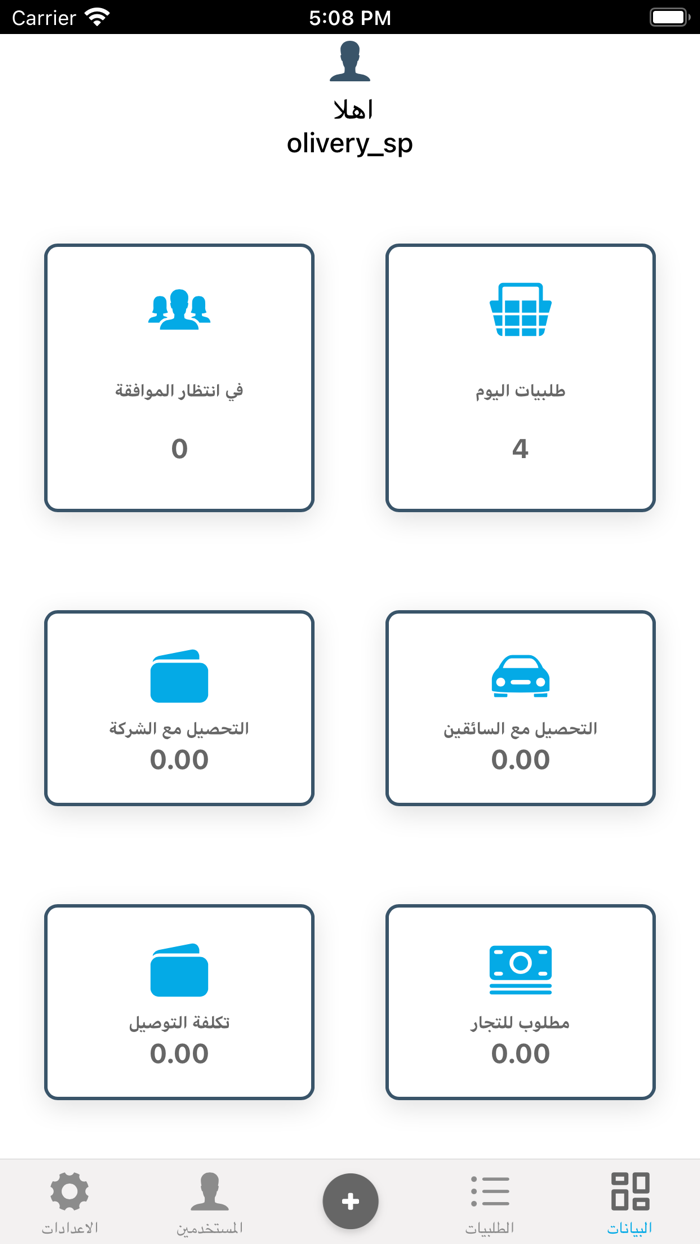Open the في انتظار الموافقة card
Image resolution: width=700 pixels, height=1244 pixels.
(x=179, y=378)
